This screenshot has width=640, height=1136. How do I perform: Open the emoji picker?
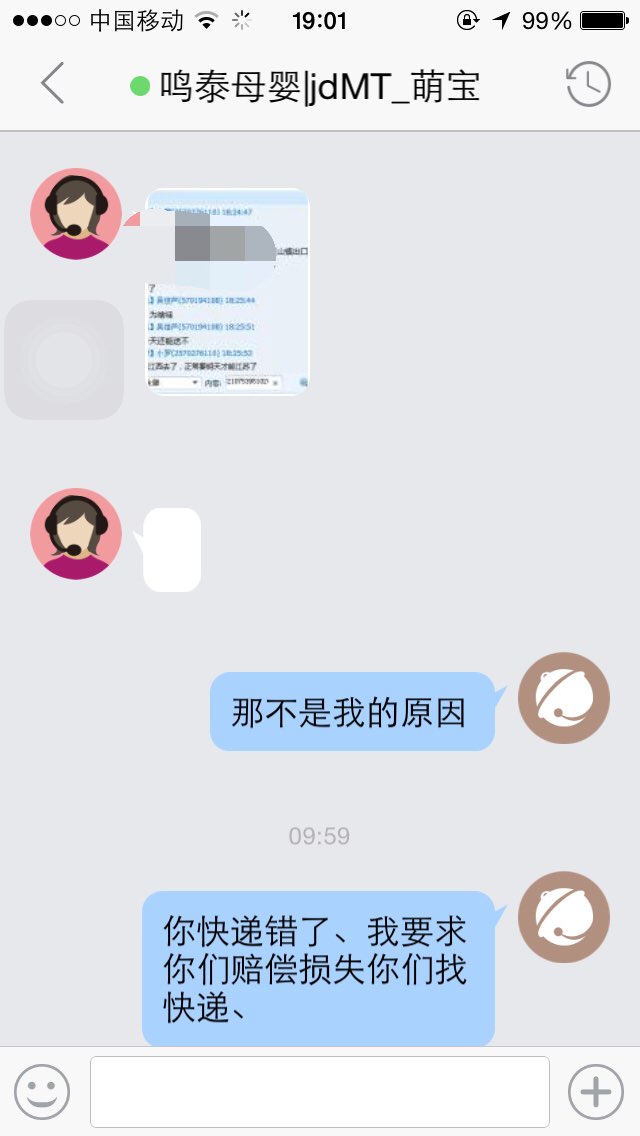pos(42,1092)
